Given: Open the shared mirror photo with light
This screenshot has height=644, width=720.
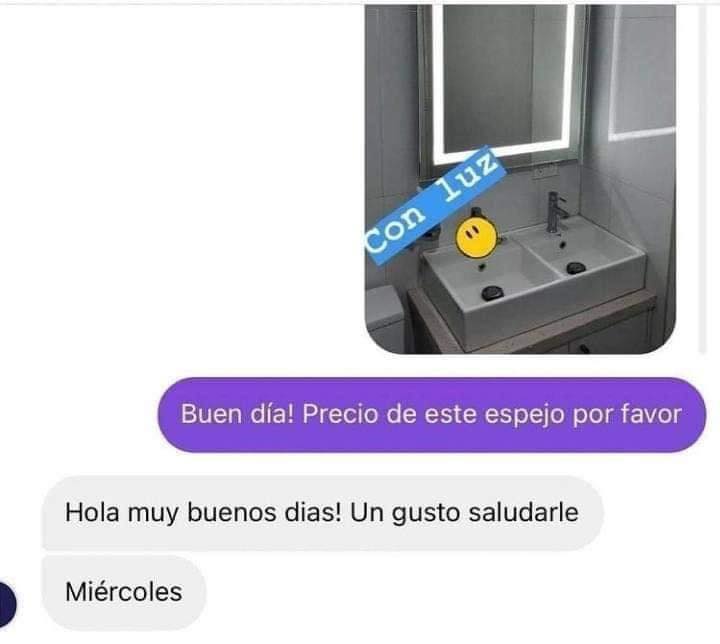Looking at the screenshot, I should (x=520, y=180).
